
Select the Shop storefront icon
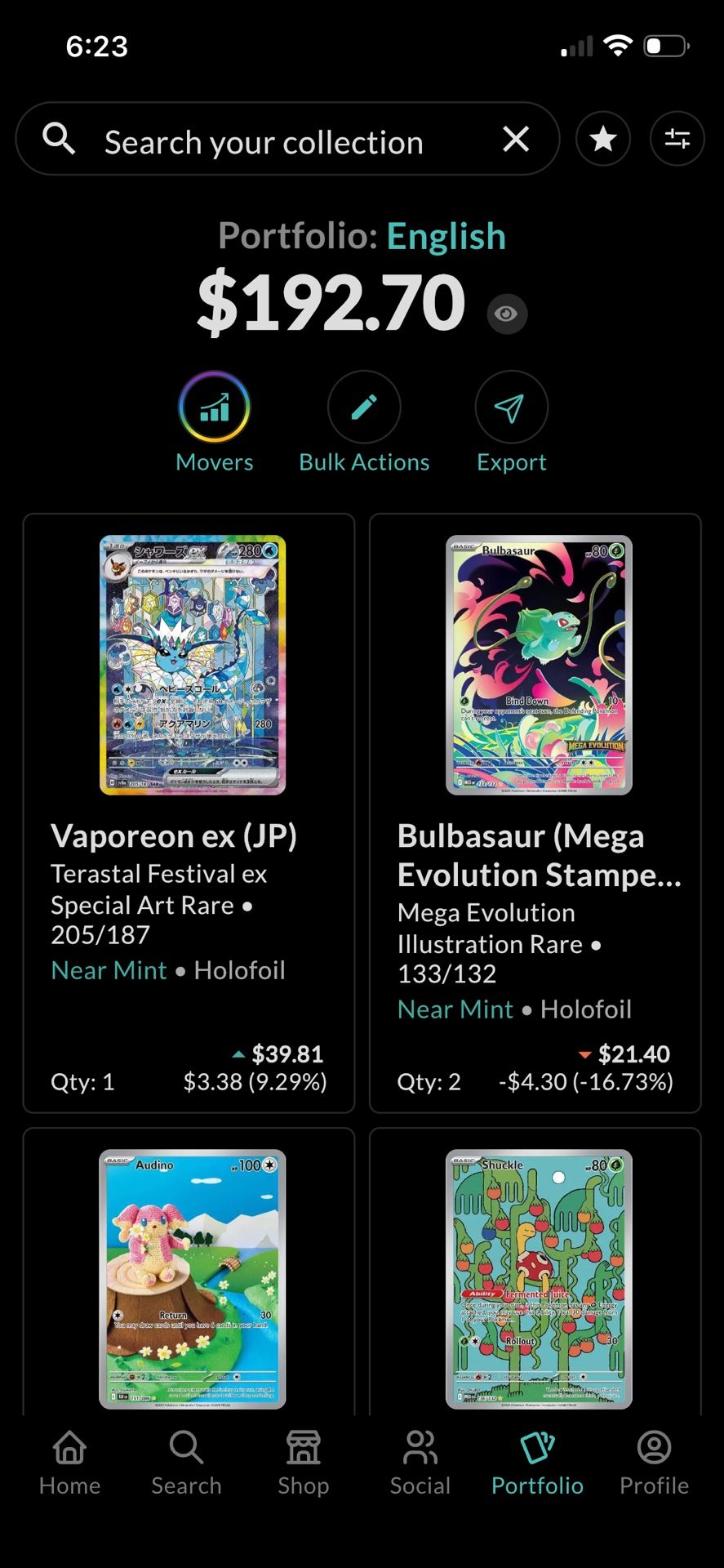(303, 1462)
